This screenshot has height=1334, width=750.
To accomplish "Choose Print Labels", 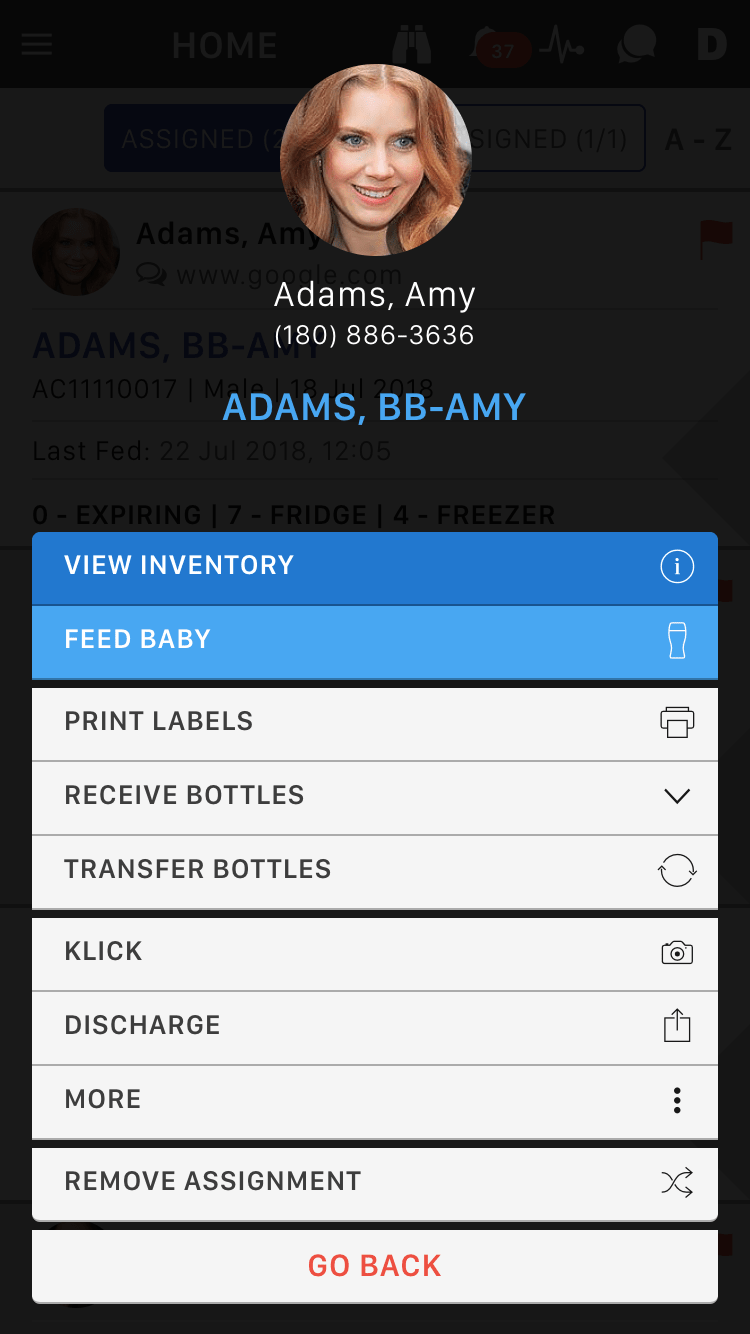I will click(375, 723).
